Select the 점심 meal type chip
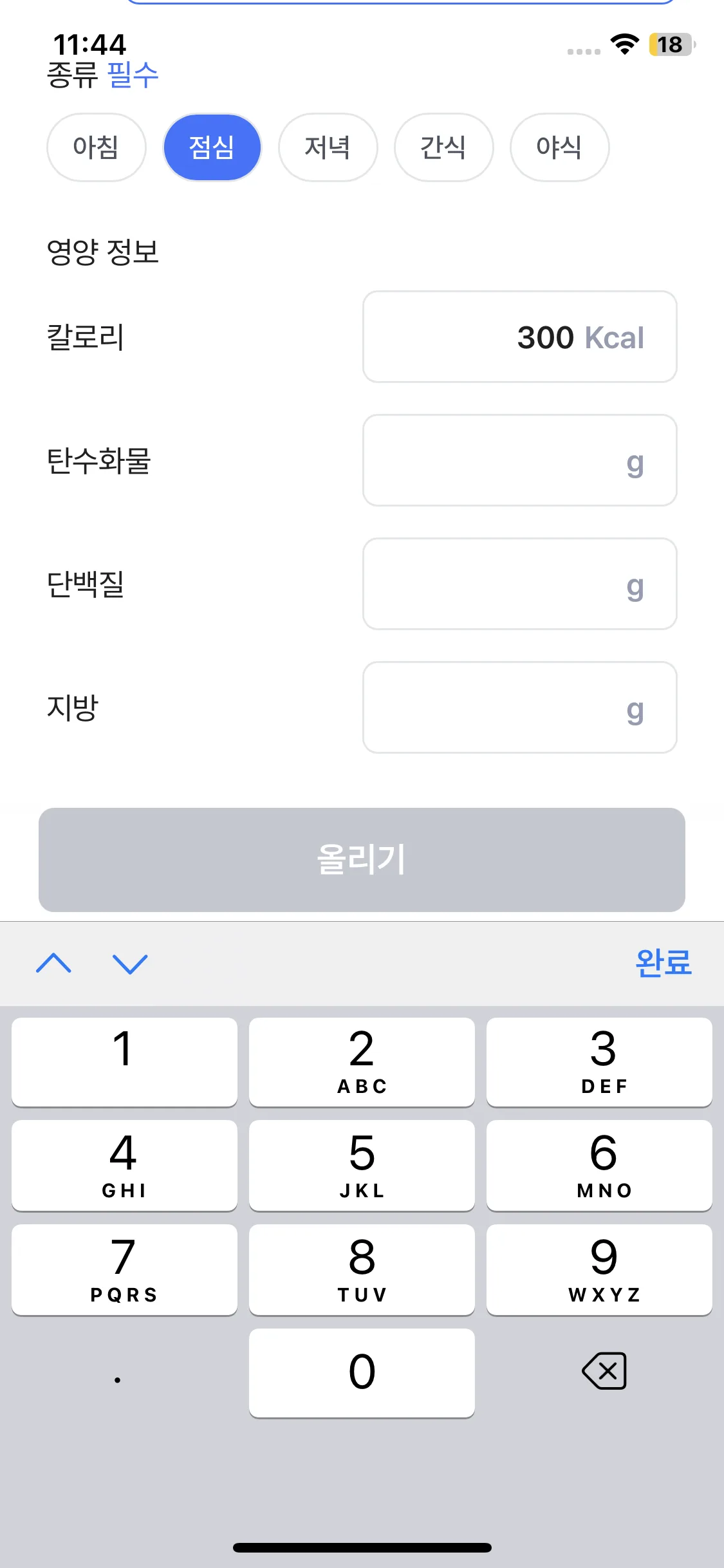This screenshot has height=1568, width=724. click(212, 147)
